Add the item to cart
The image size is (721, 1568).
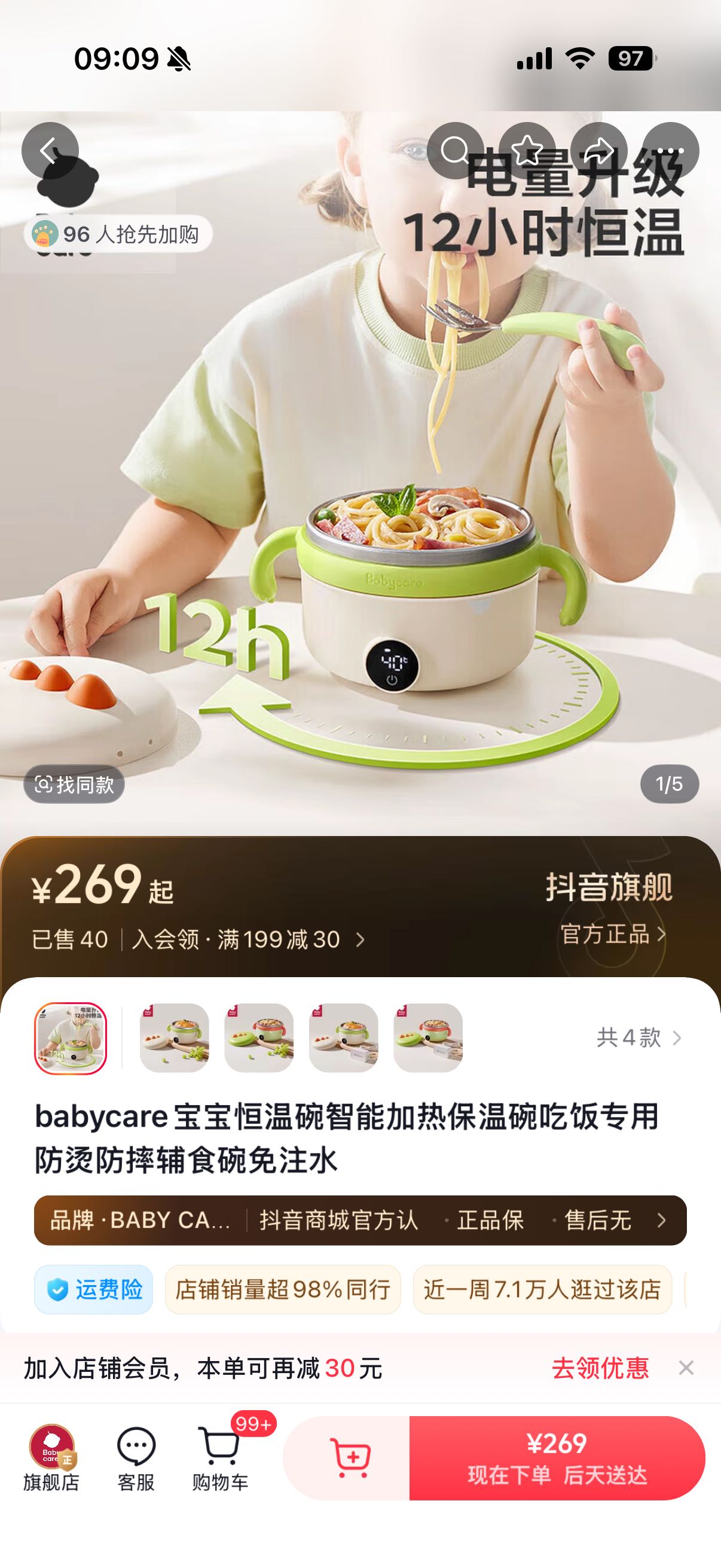point(349,1457)
